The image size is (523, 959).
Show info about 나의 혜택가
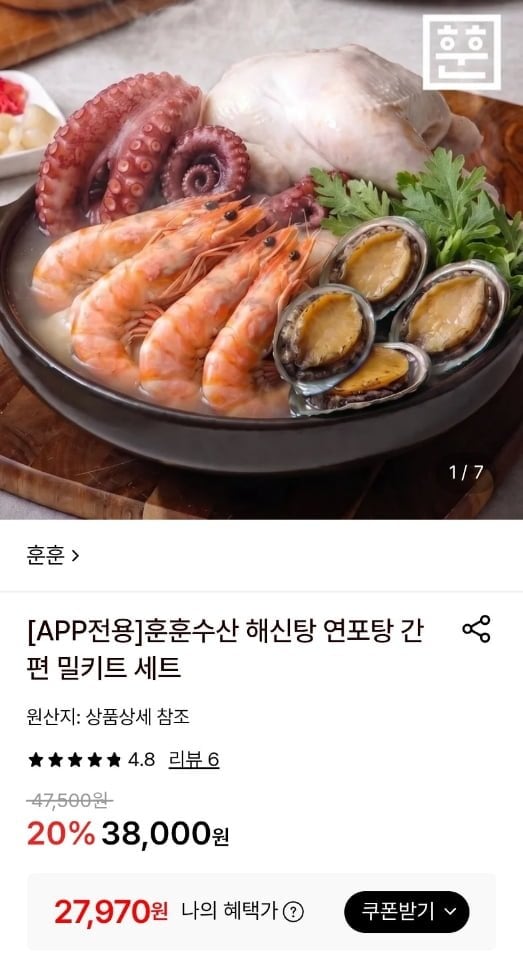click(293, 912)
